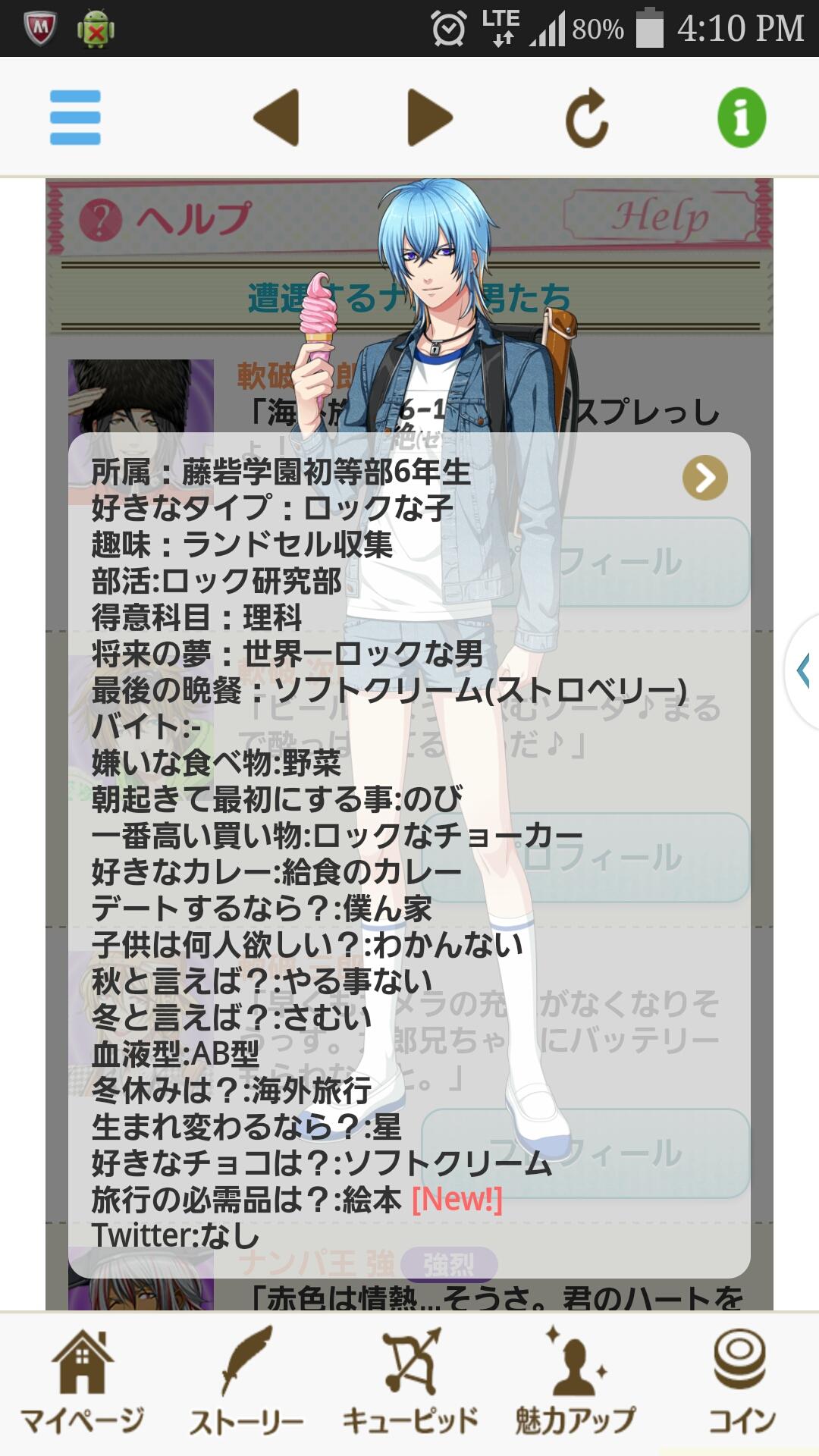Go forward with the right arrow
The width and height of the screenshot is (819, 1456).
(x=430, y=118)
